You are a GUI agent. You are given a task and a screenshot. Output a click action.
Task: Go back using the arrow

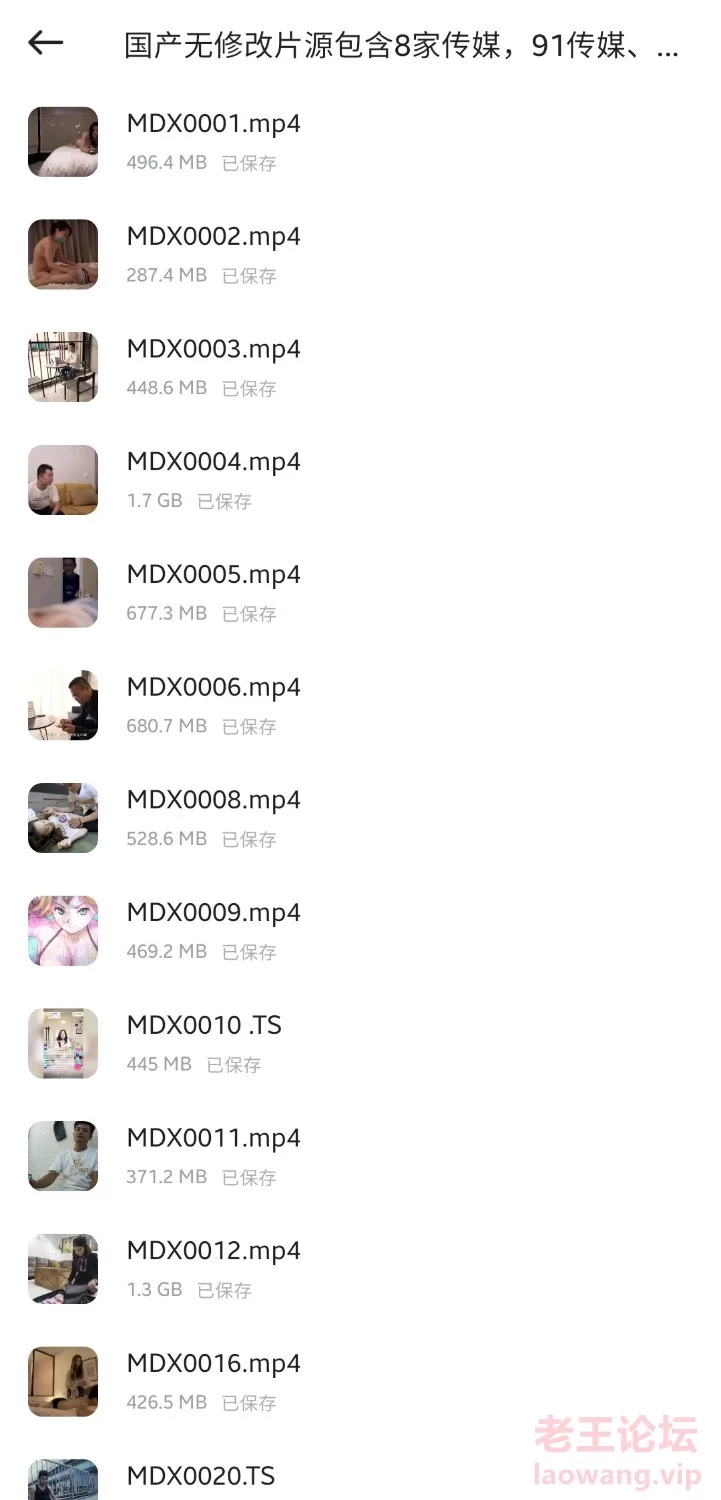[46, 43]
